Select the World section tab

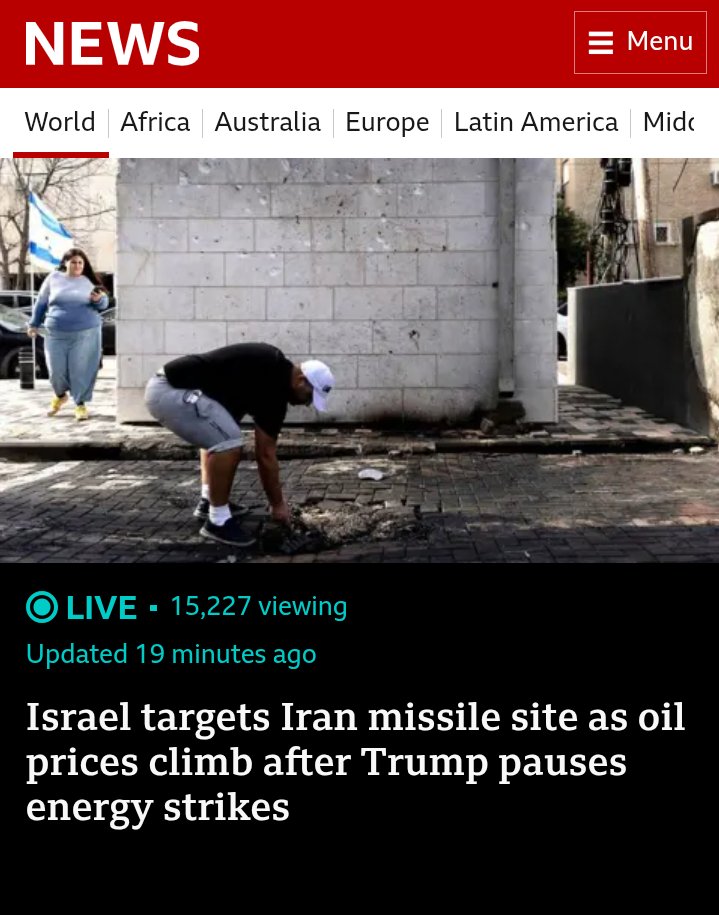pos(60,122)
